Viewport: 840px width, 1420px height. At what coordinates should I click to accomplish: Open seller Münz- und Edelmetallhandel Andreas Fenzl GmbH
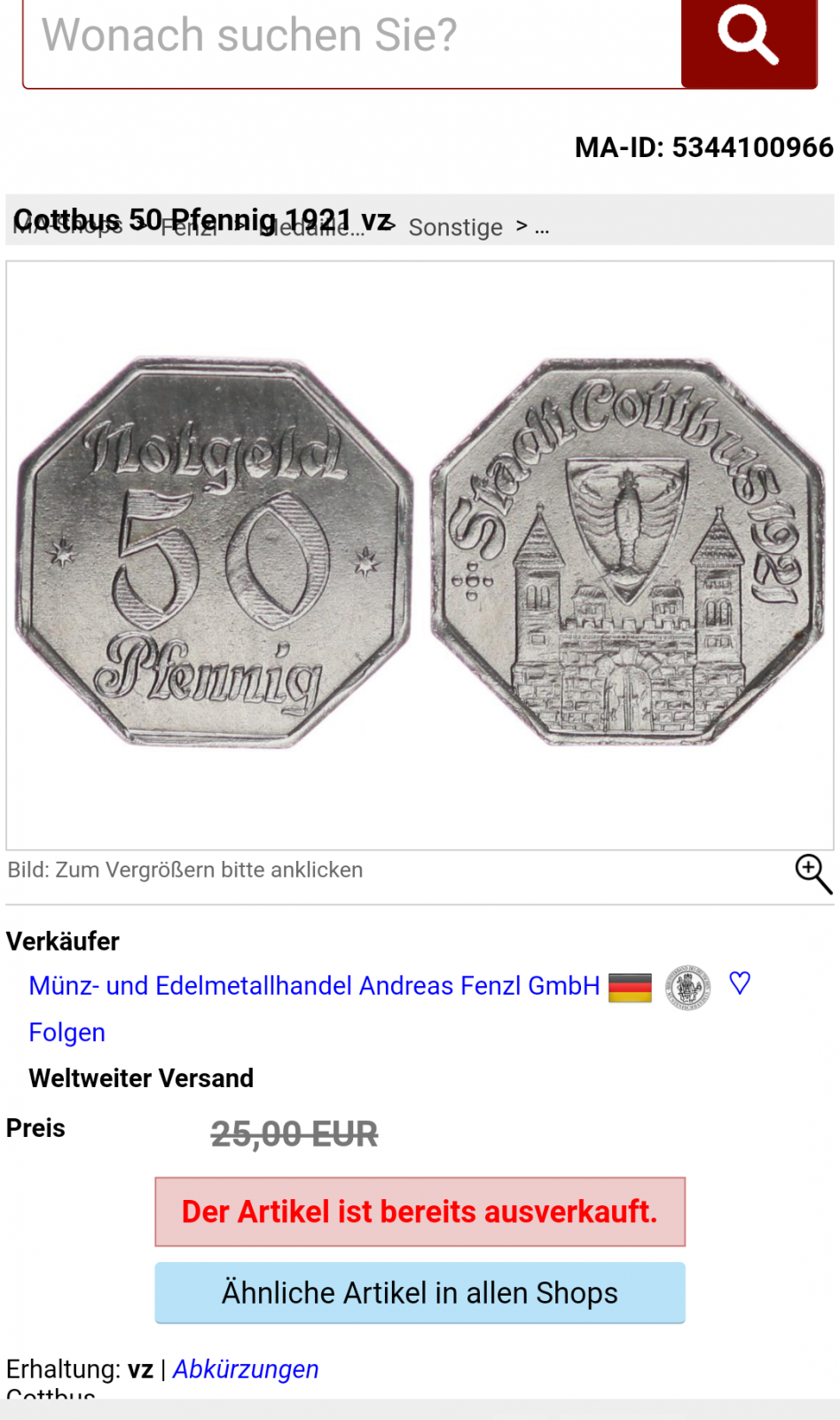pyautogui.click(x=314, y=986)
